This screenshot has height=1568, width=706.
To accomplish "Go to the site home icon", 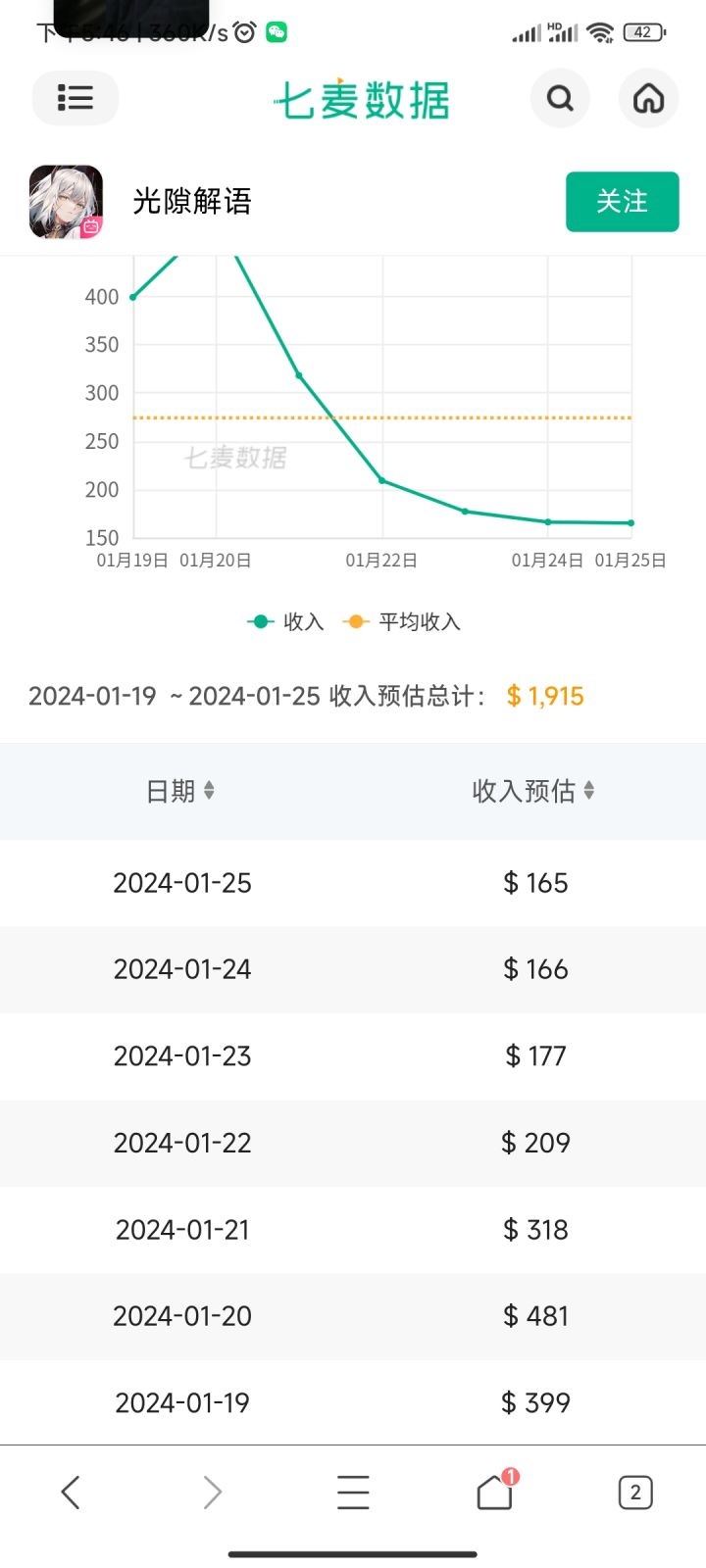I will (x=648, y=98).
